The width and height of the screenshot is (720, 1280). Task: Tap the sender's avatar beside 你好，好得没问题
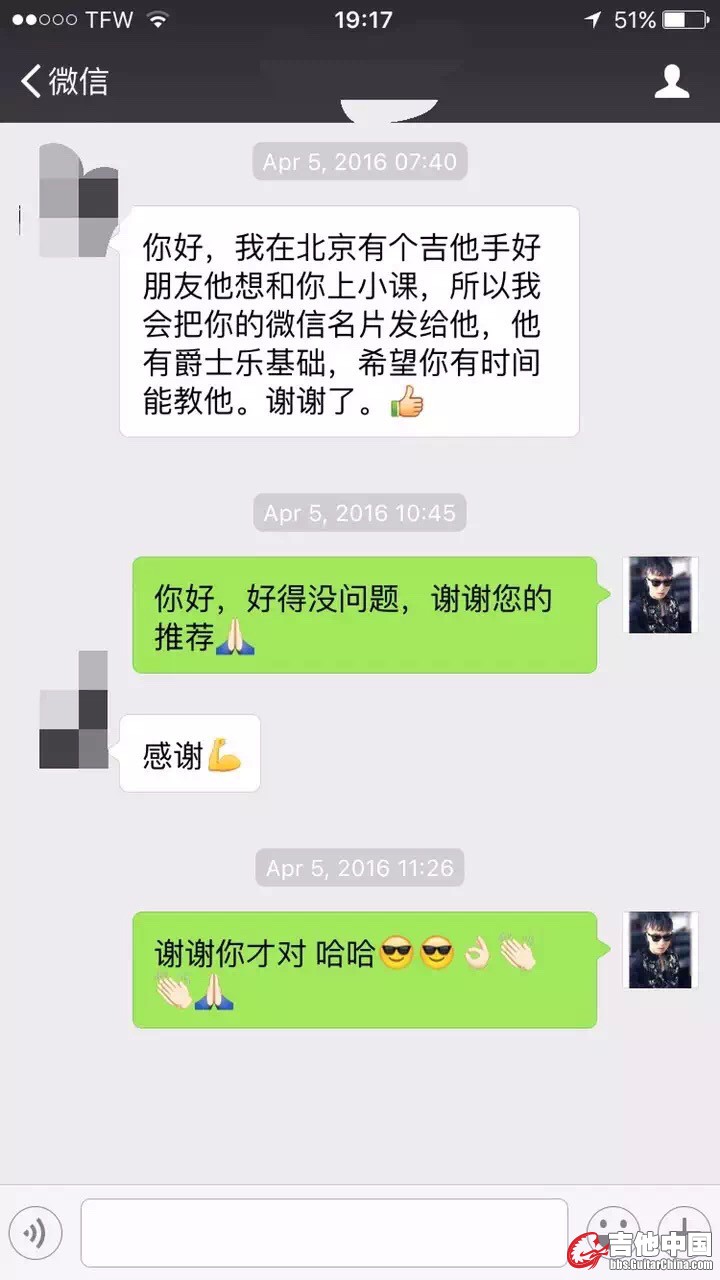point(660,594)
